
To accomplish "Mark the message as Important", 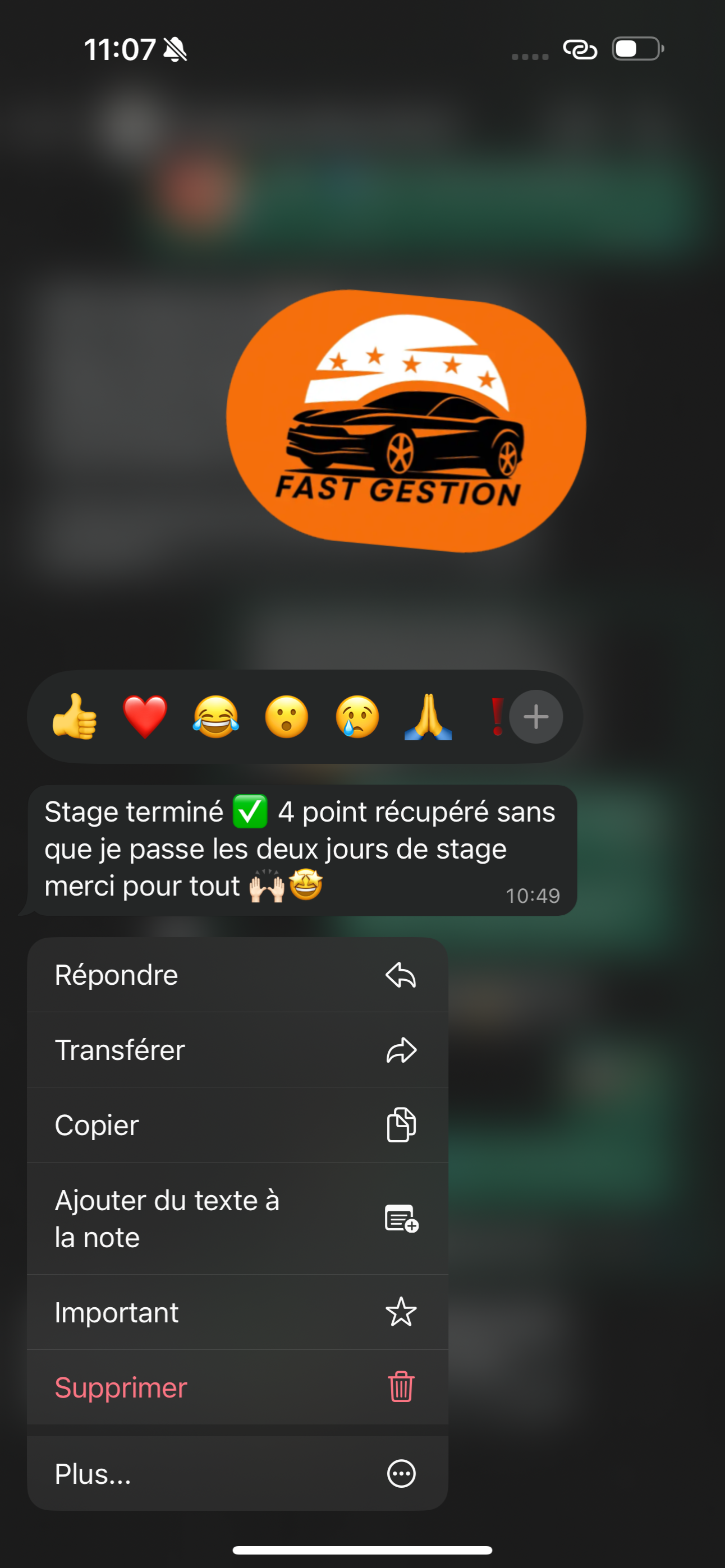I will [x=237, y=1312].
